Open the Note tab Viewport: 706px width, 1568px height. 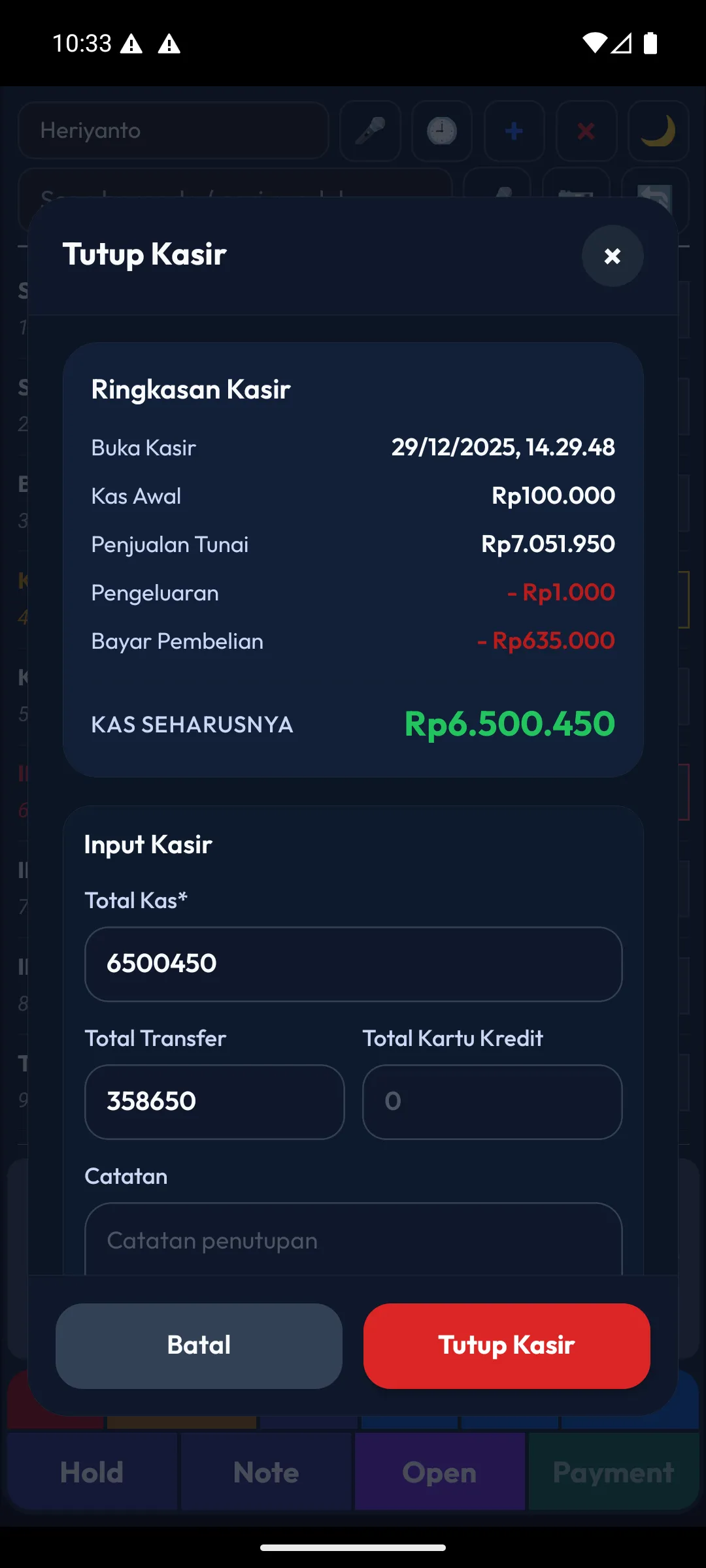click(x=265, y=1472)
